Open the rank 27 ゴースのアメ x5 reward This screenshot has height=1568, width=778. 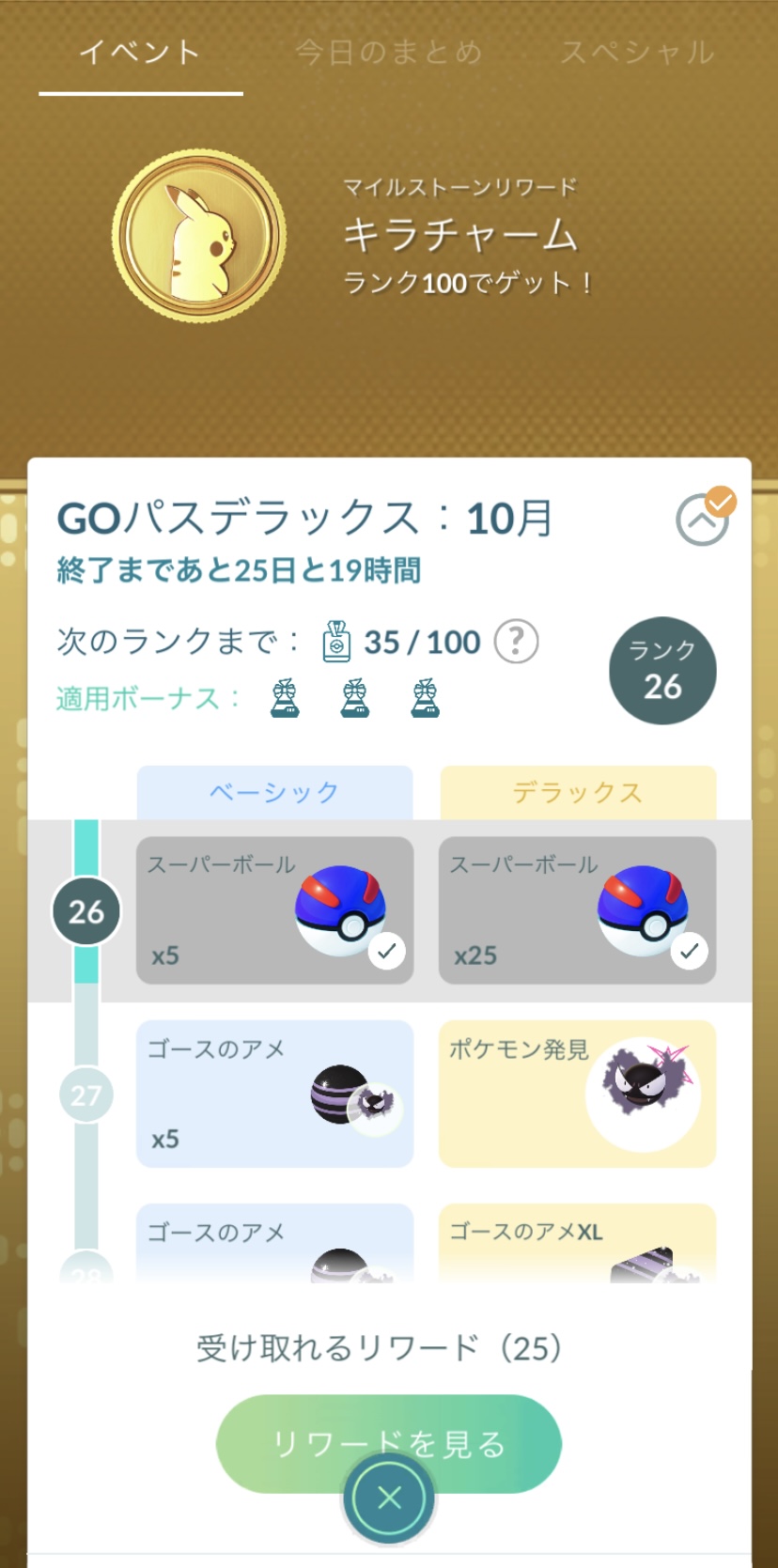coord(274,1094)
